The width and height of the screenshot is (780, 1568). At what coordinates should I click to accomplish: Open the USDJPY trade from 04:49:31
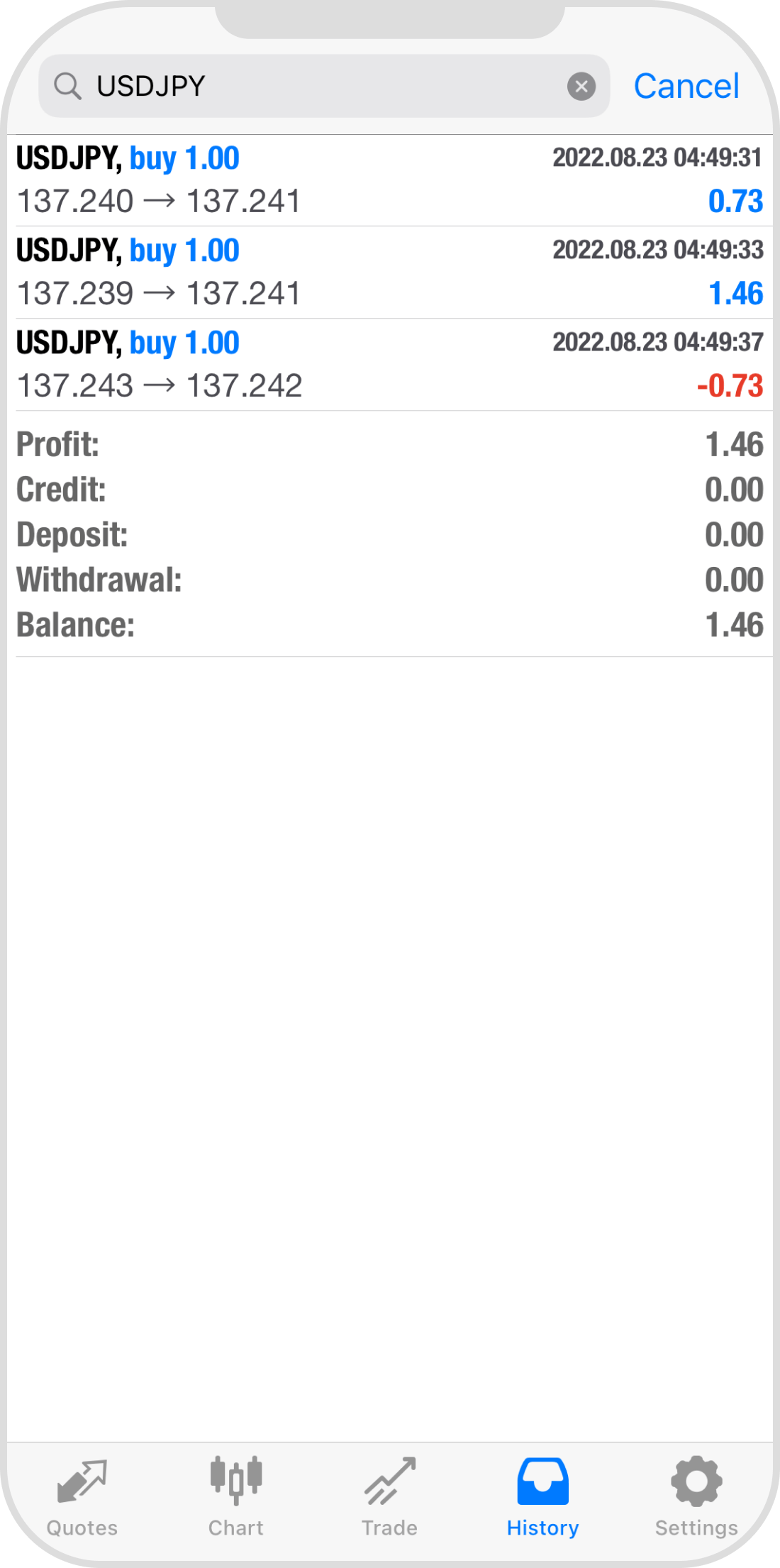click(x=390, y=180)
